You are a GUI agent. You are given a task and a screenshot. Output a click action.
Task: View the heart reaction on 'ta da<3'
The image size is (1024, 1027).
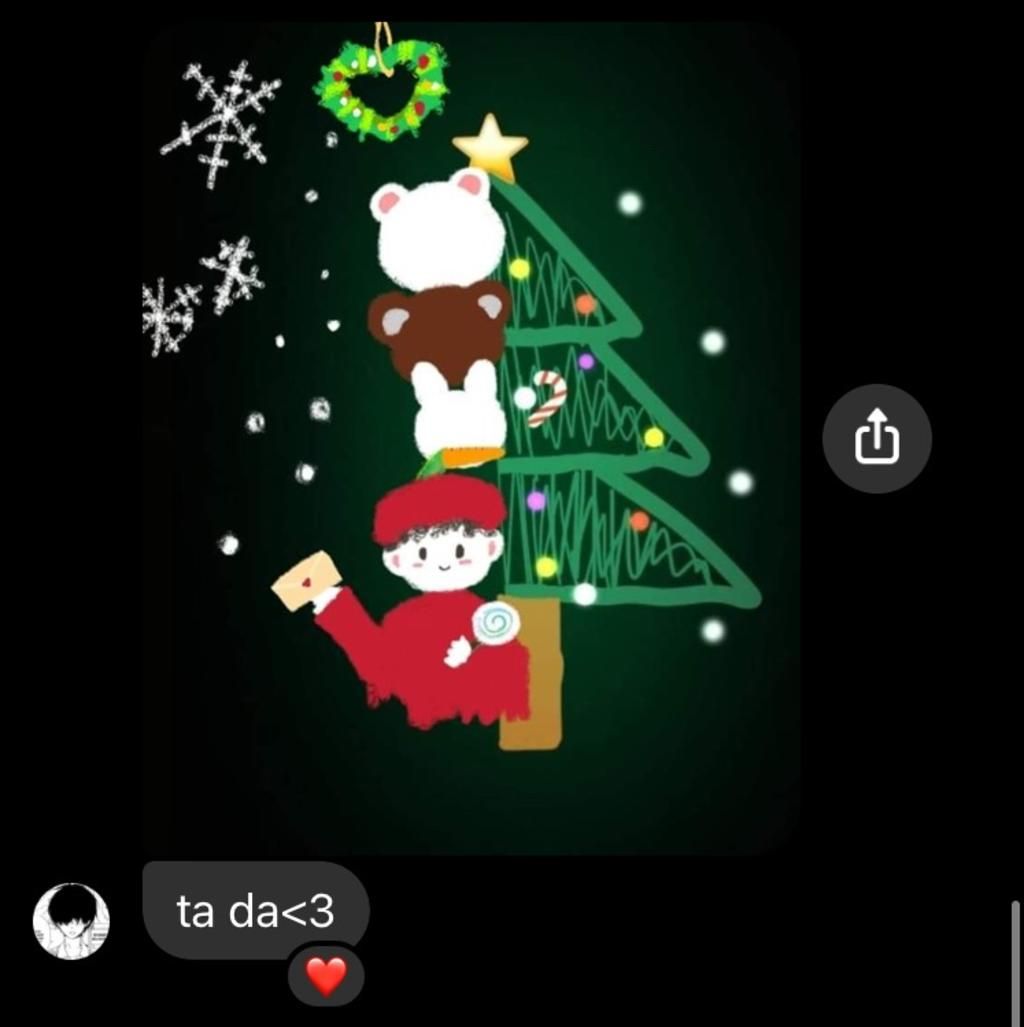pos(326,975)
